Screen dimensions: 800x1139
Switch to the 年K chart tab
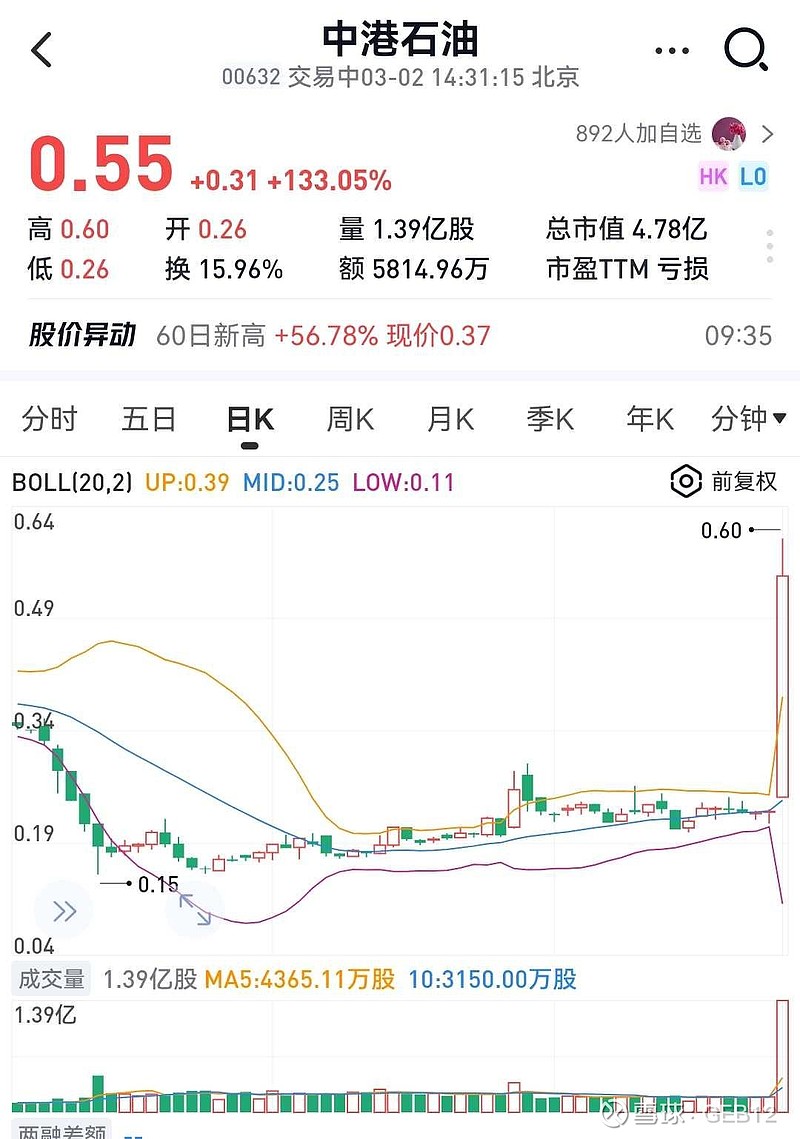(650, 420)
